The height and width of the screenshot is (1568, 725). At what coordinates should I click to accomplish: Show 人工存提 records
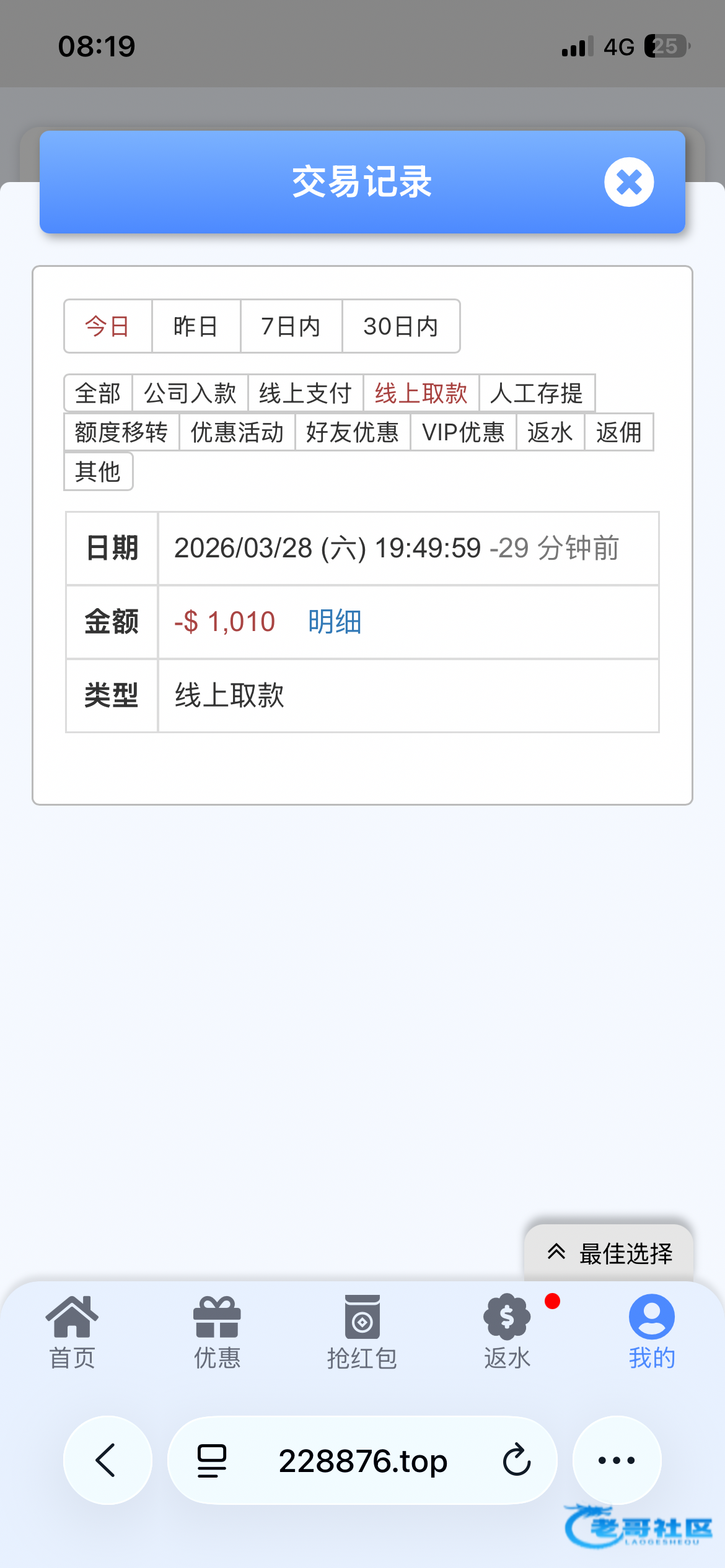click(536, 393)
